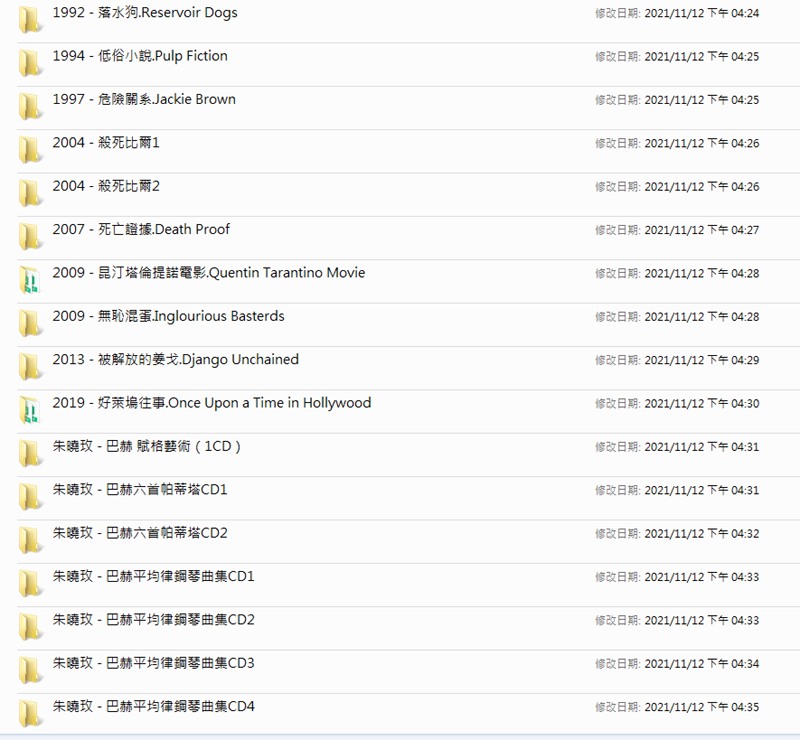The height and width of the screenshot is (740, 800).
Task: Open Once Upon a Time in Hollywood folder
Action: point(211,403)
